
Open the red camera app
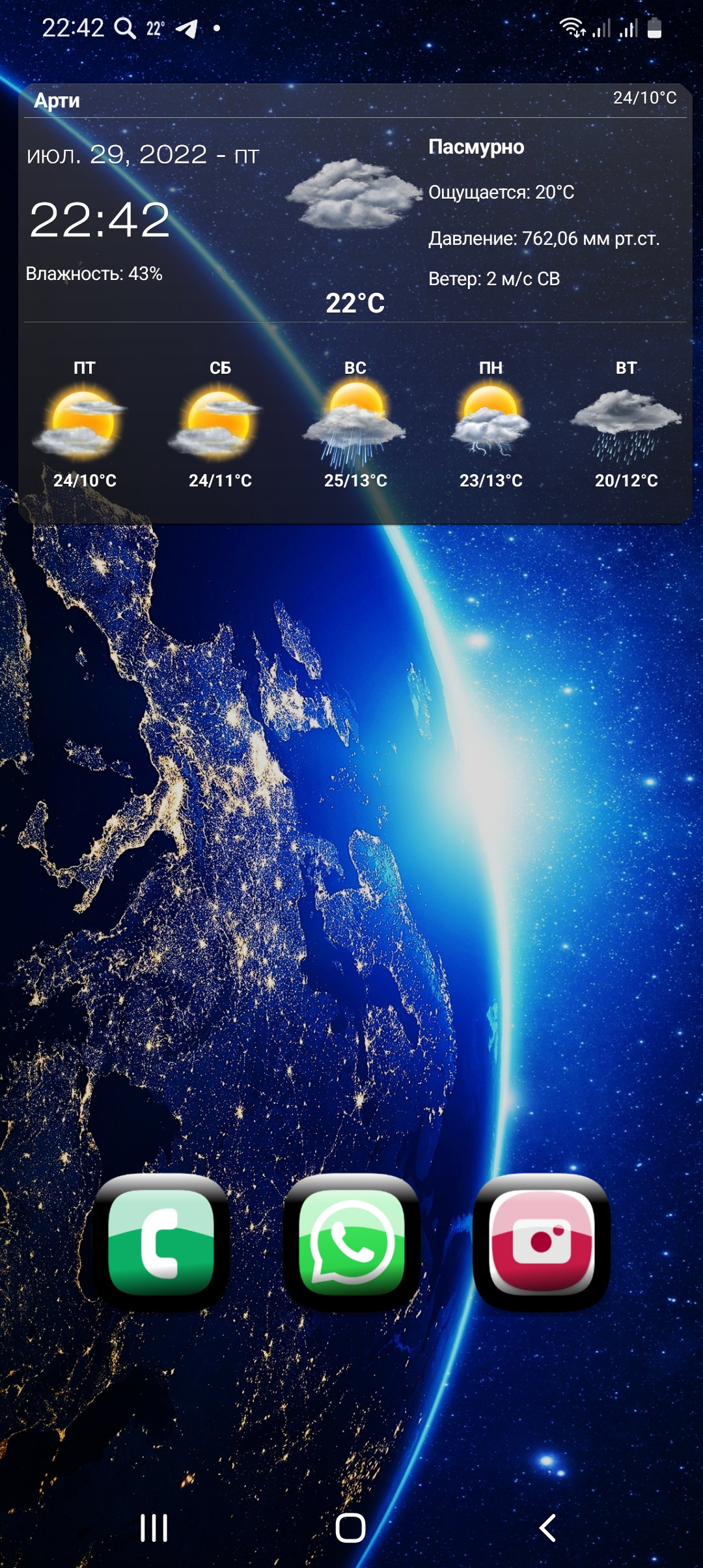coord(542,1242)
